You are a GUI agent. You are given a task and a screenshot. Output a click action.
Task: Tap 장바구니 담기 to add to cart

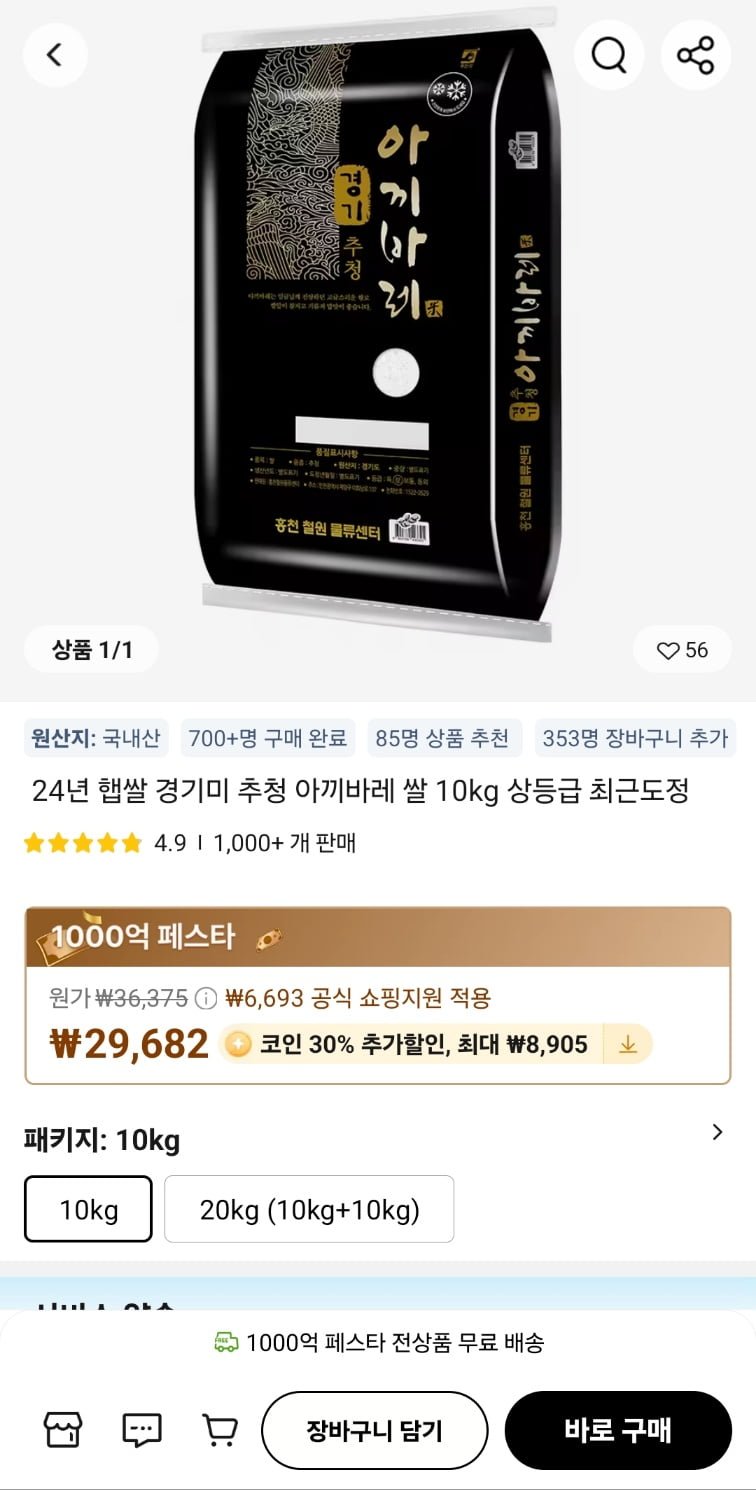[x=374, y=1430]
